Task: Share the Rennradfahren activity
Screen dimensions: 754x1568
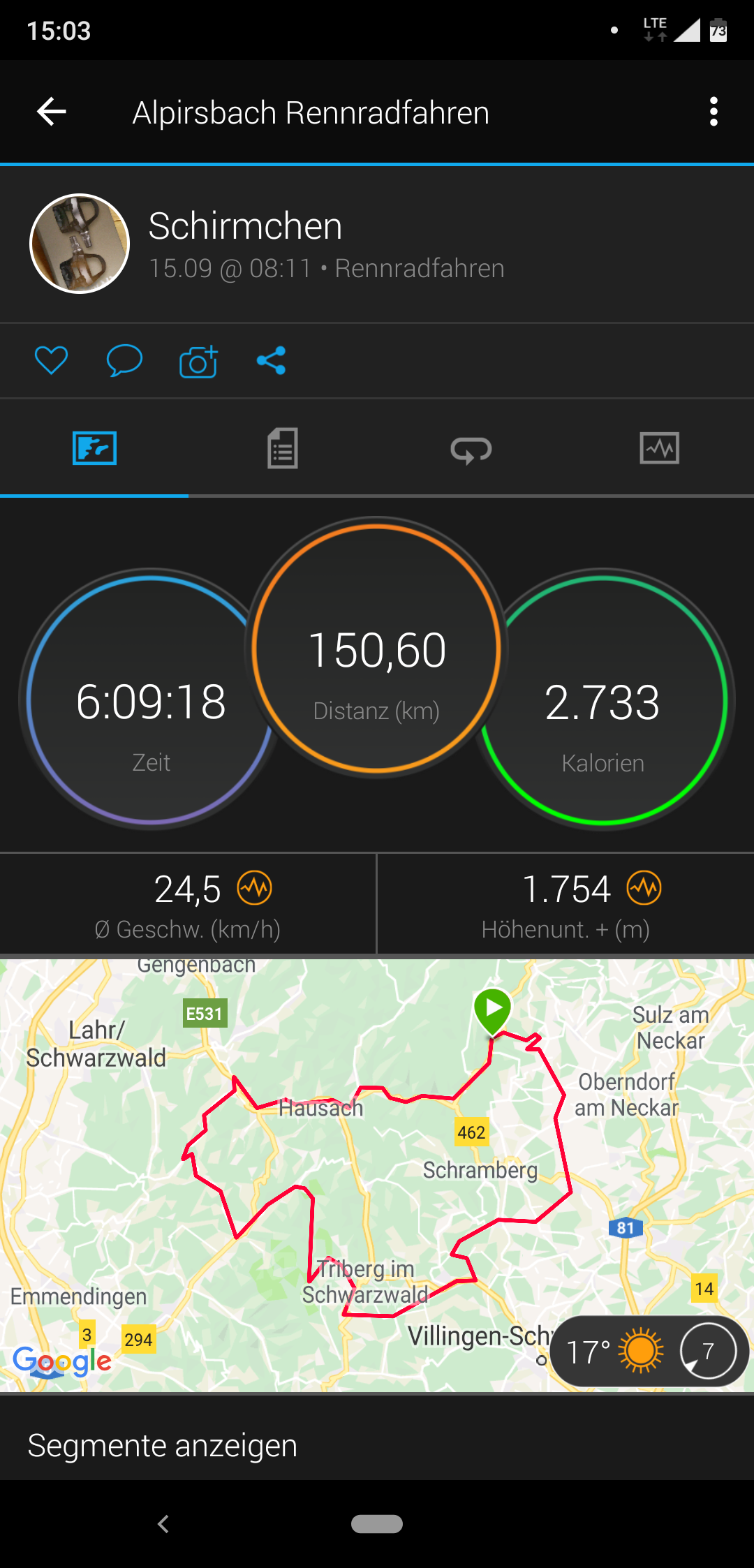Action: (271, 360)
